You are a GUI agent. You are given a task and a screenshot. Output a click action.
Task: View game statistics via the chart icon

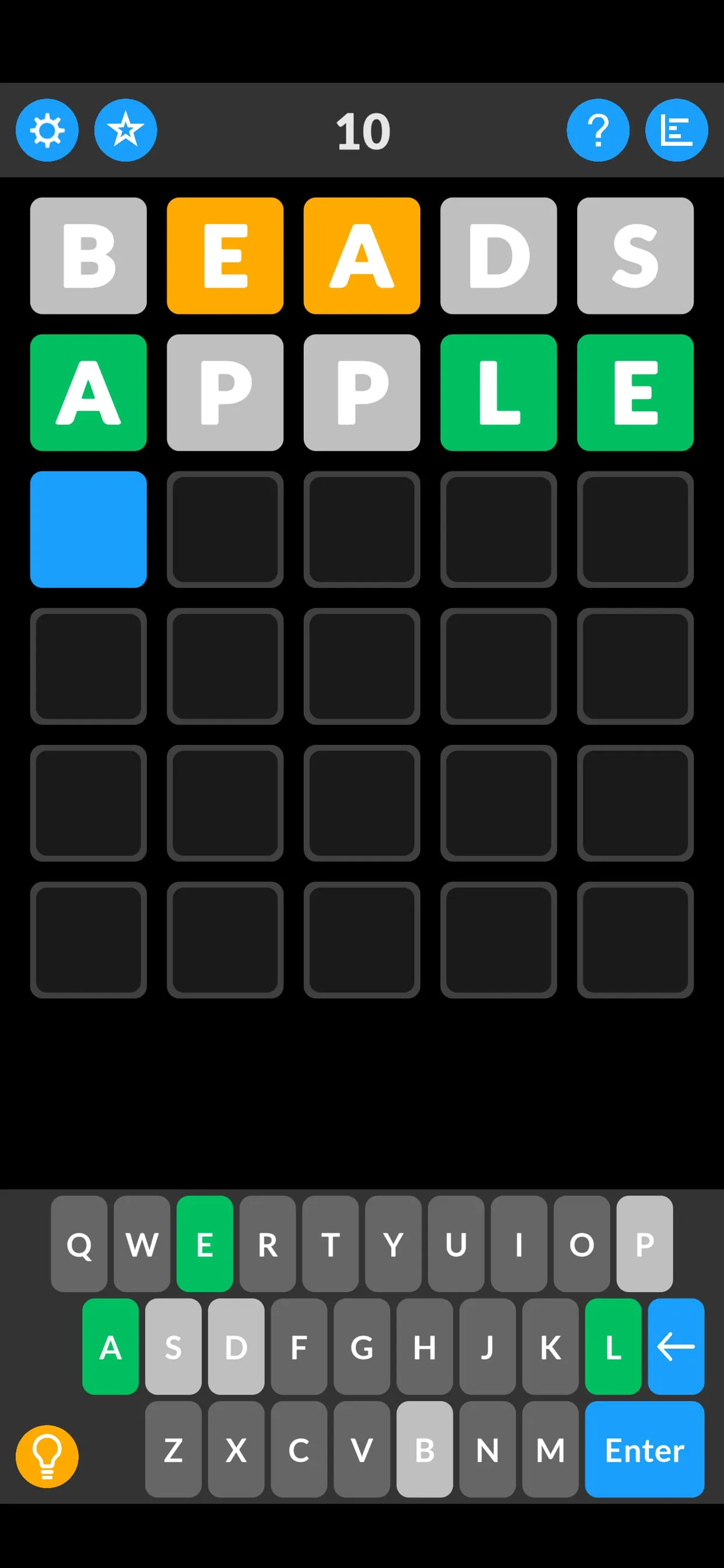676,130
